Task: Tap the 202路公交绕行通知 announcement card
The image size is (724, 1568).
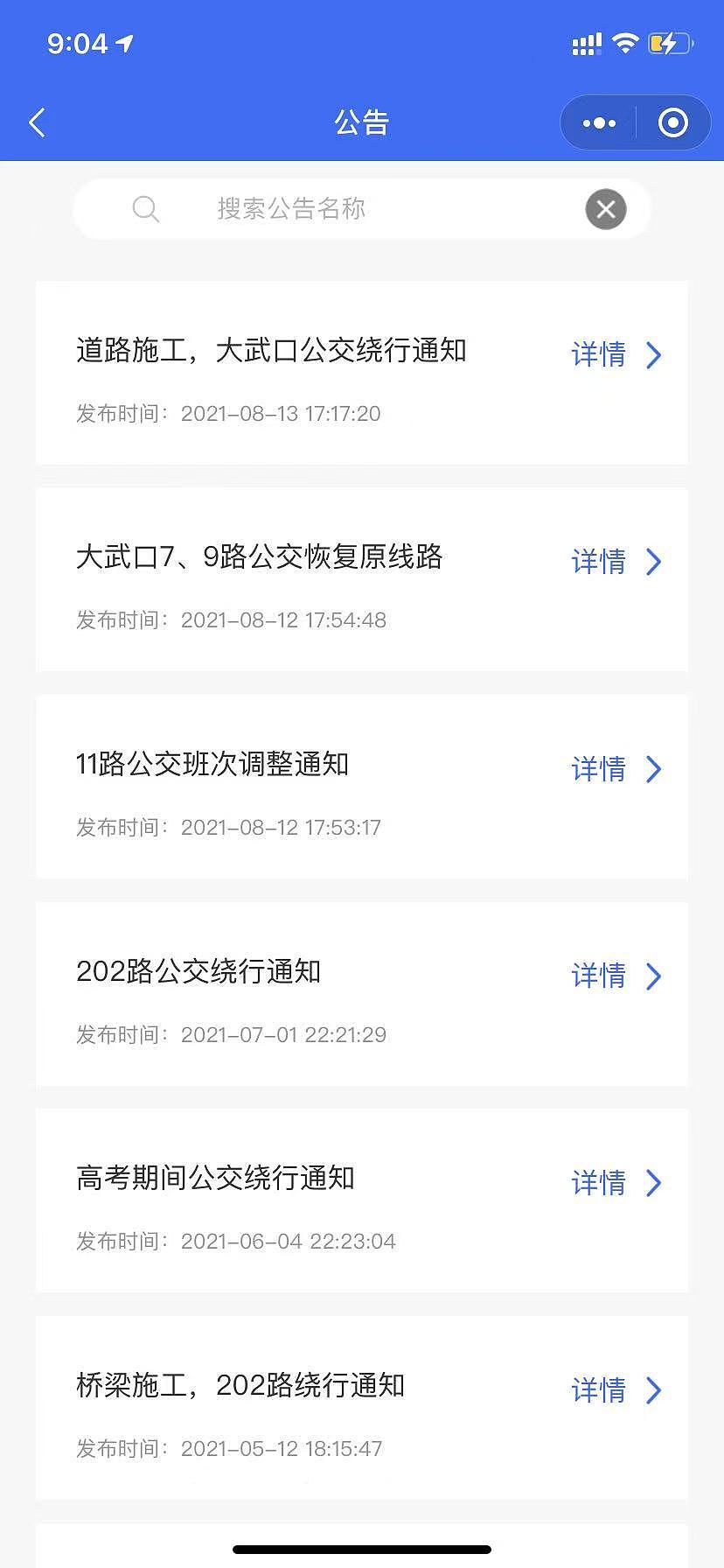Action: (271, 994)
